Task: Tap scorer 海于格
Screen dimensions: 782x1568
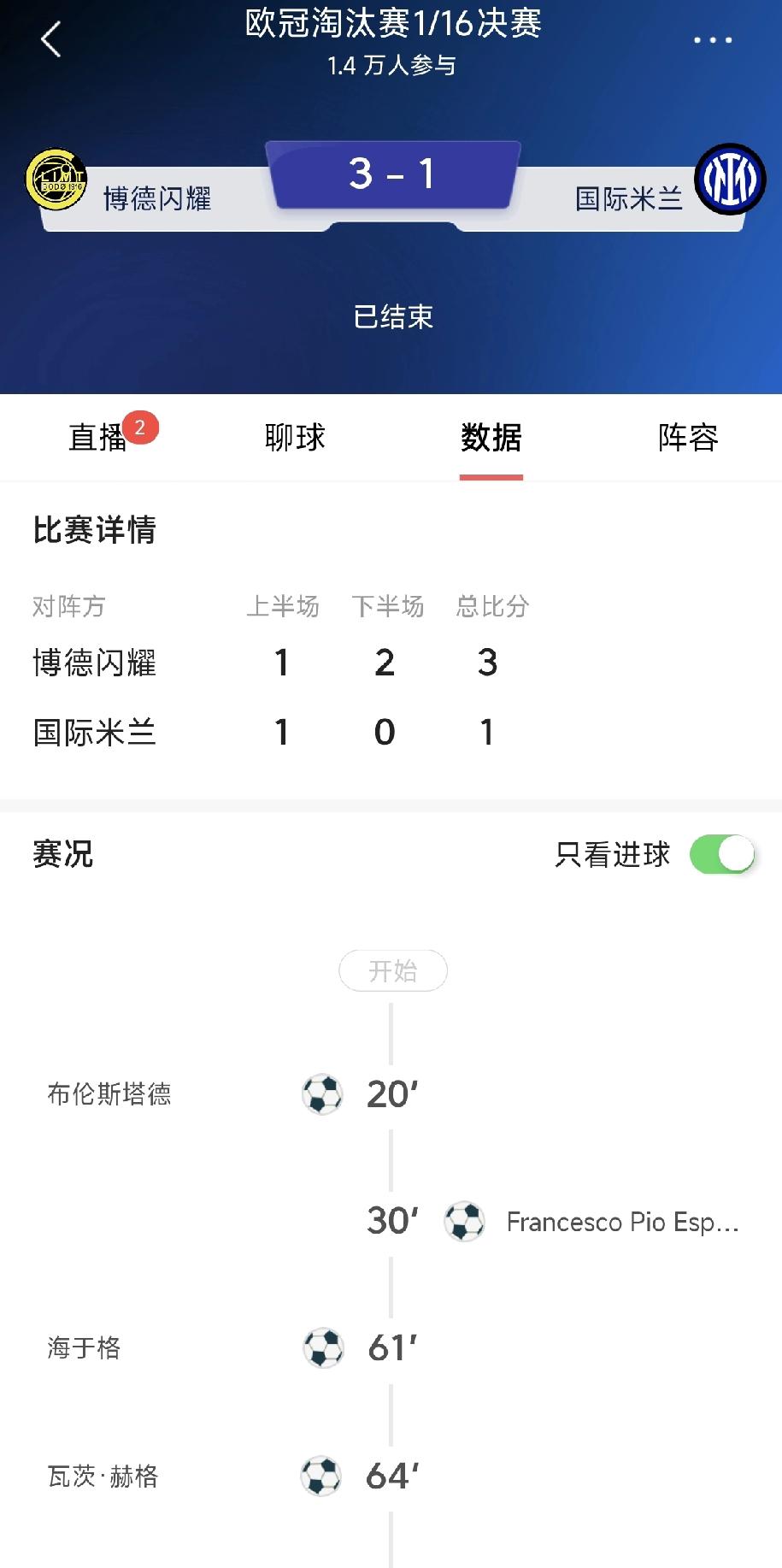Action: [82, 1347]
